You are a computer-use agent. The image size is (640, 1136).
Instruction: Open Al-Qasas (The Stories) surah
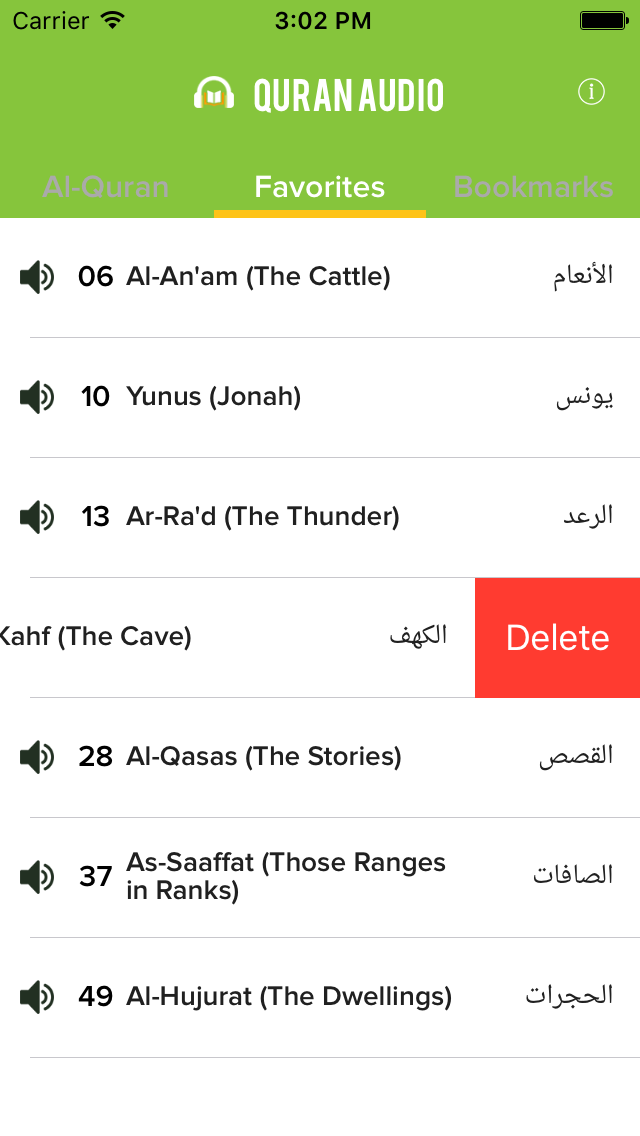[x=320, y=757]
